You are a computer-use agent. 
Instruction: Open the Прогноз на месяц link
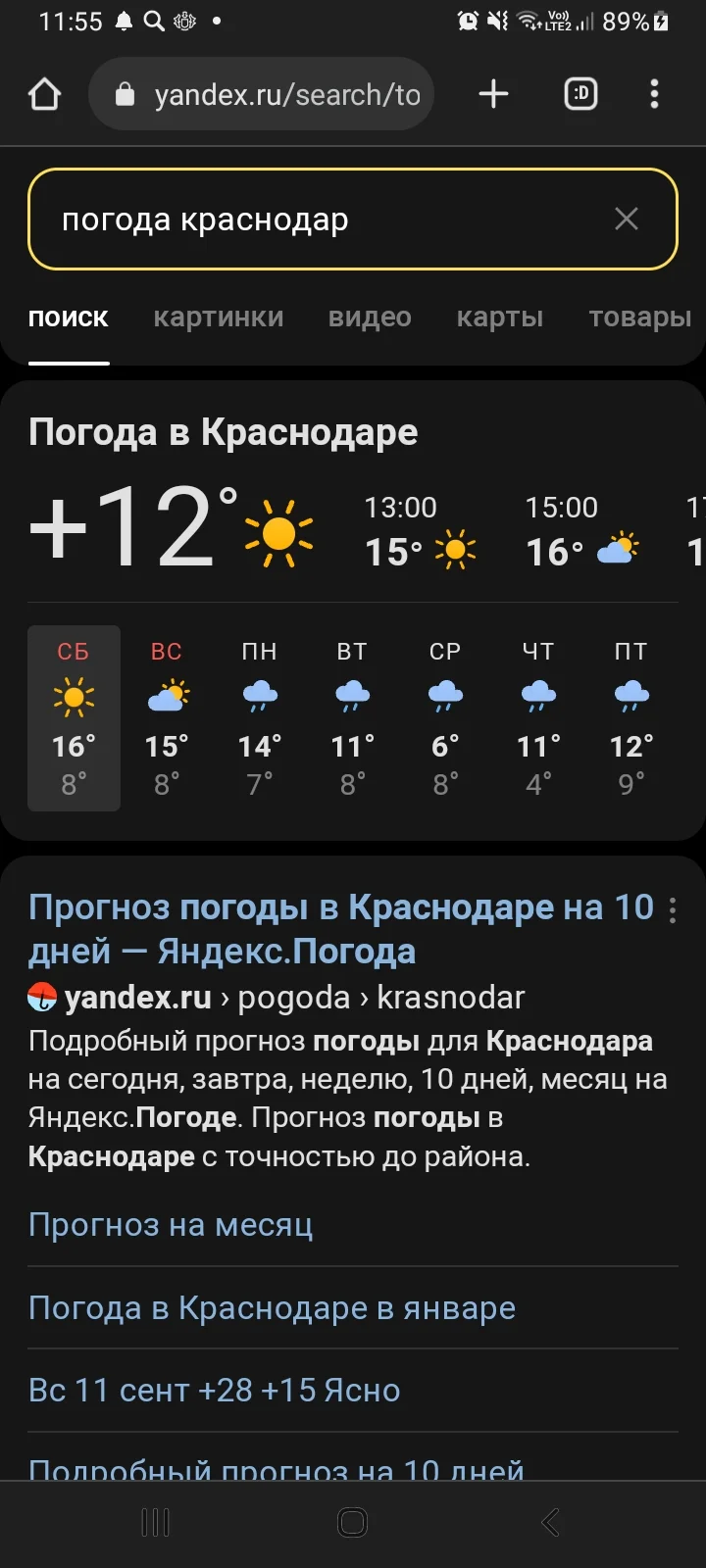(x=172, y=1224)
